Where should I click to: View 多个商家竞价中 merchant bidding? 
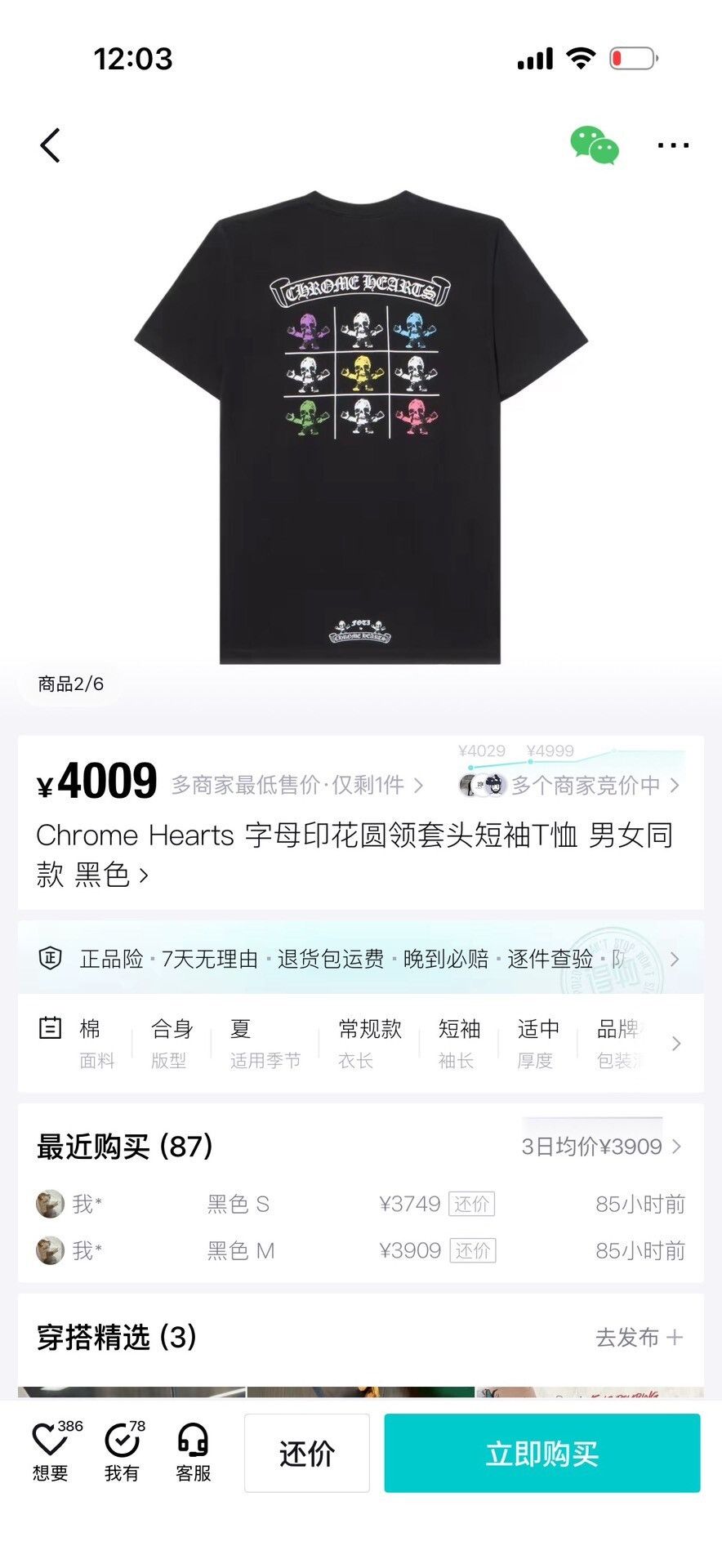point(569,785)
